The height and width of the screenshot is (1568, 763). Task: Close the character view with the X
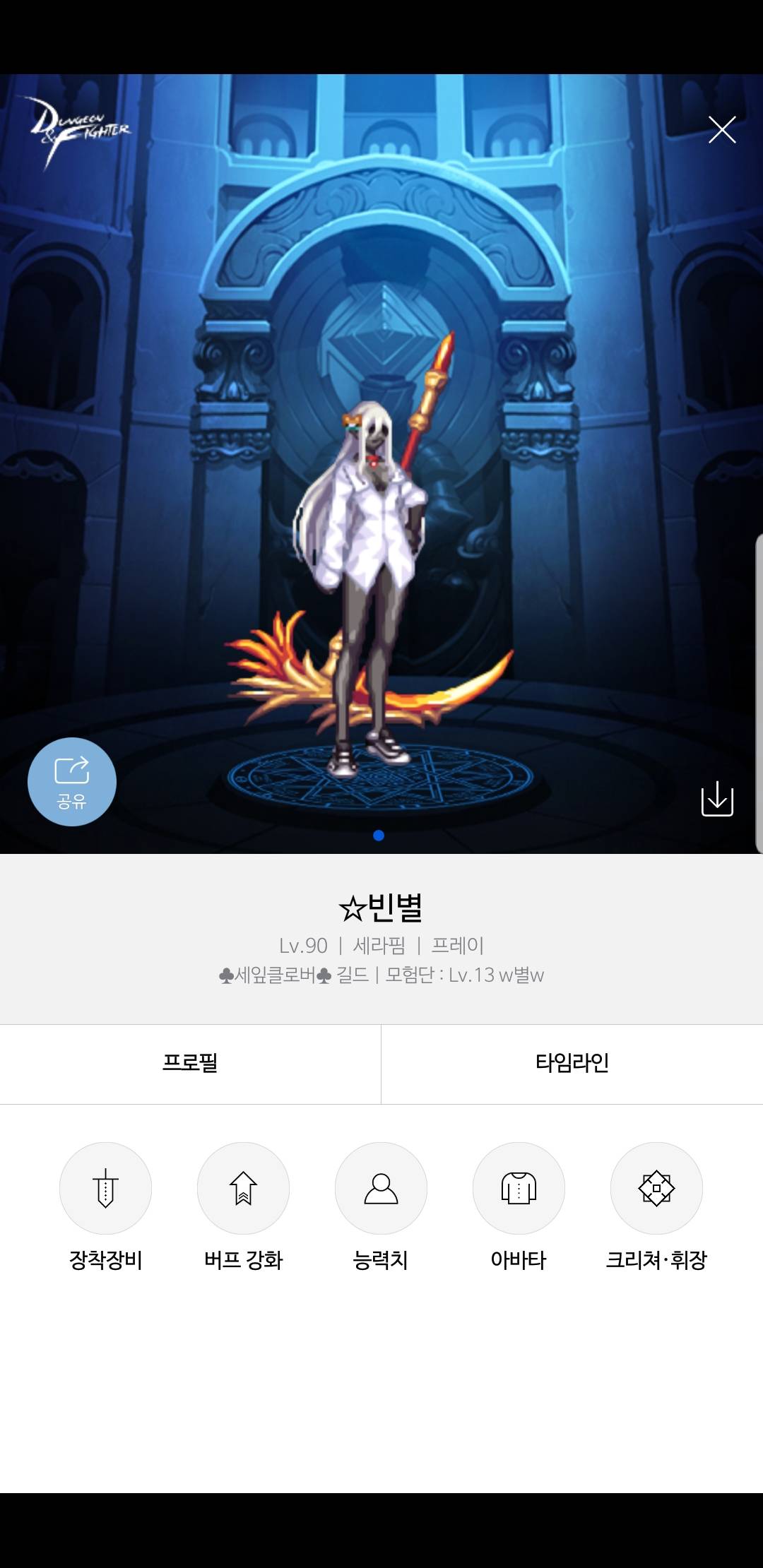point(722,130)
